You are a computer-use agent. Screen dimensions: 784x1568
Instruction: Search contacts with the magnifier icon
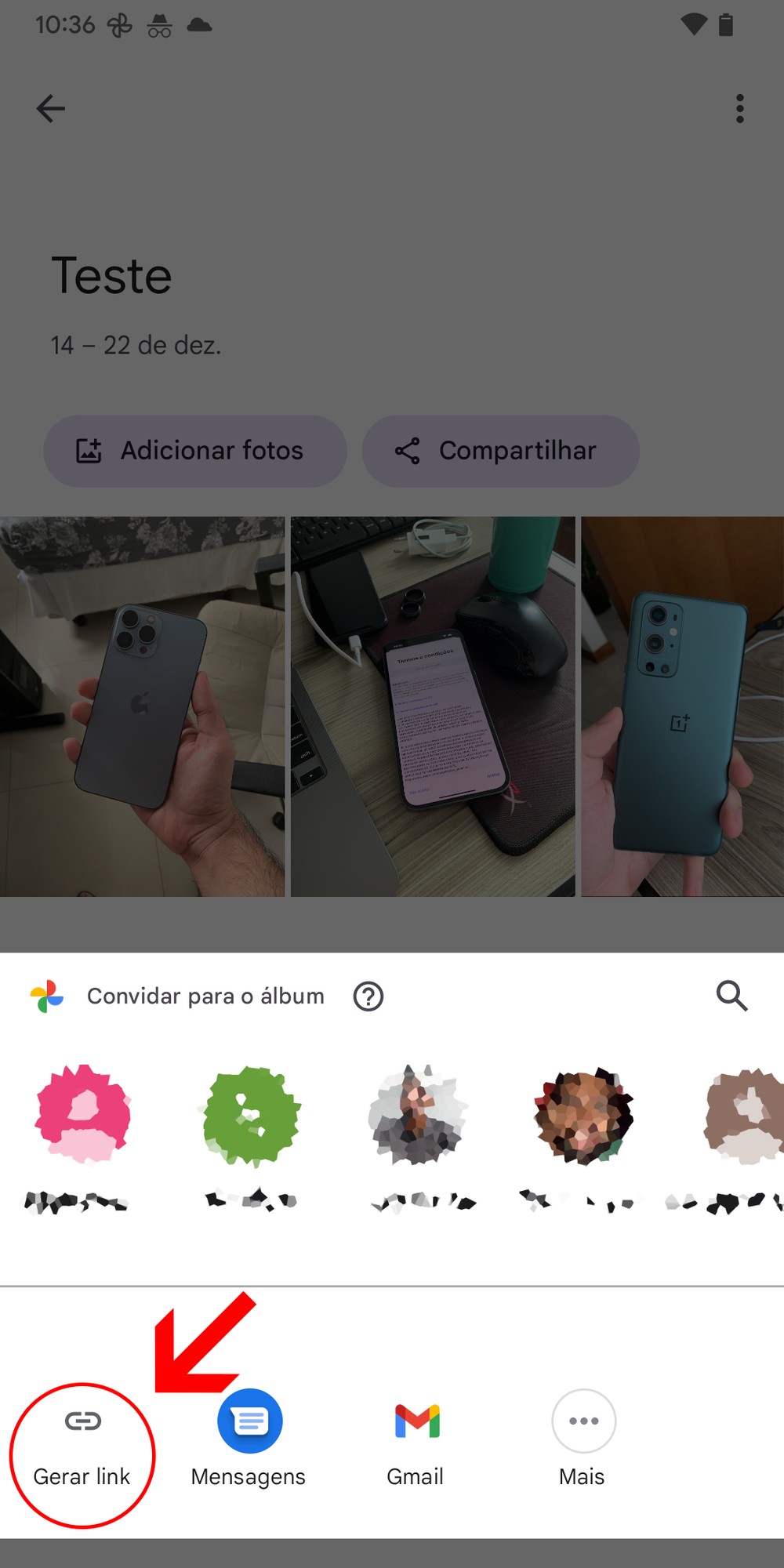(x=731, y=996)
